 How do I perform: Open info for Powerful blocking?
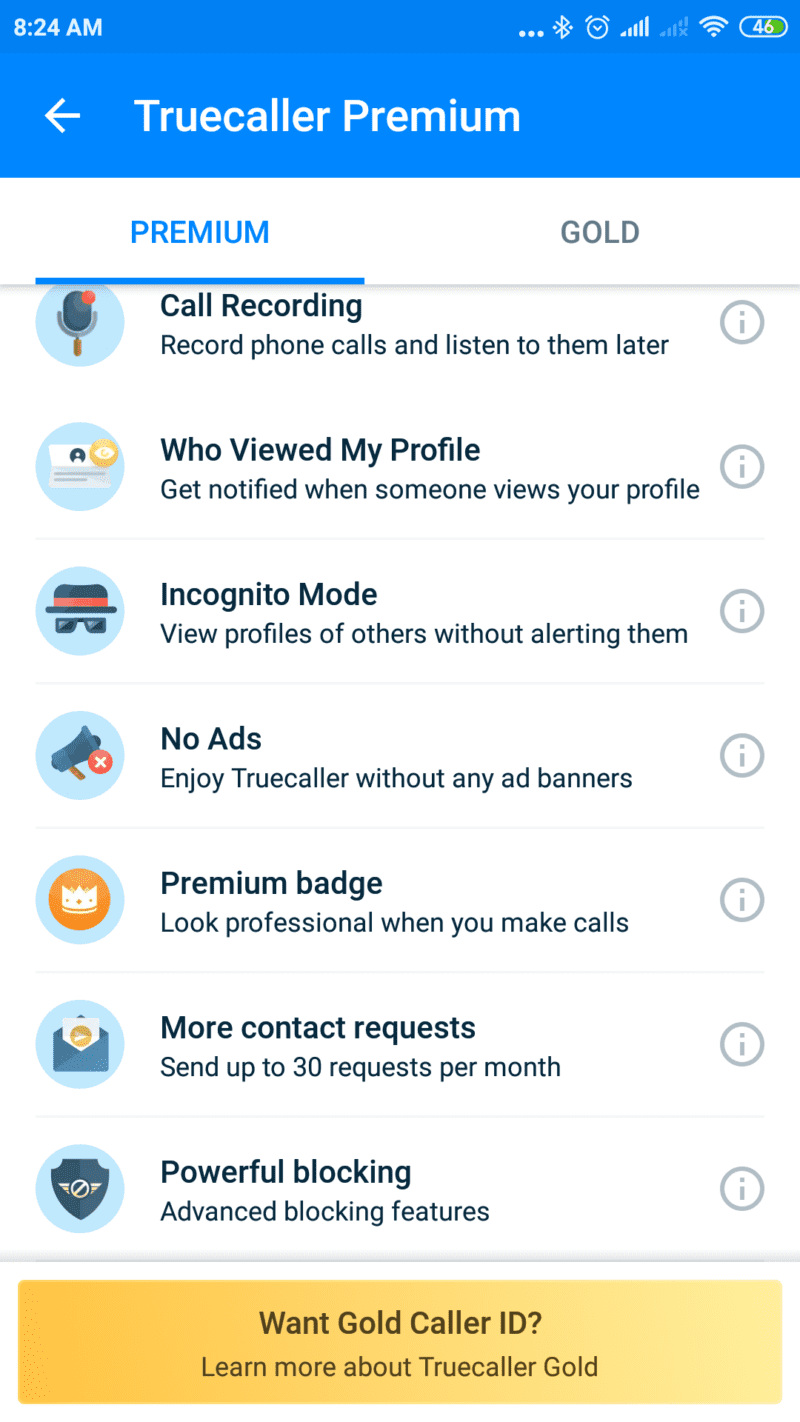[x=742, y=1189]
